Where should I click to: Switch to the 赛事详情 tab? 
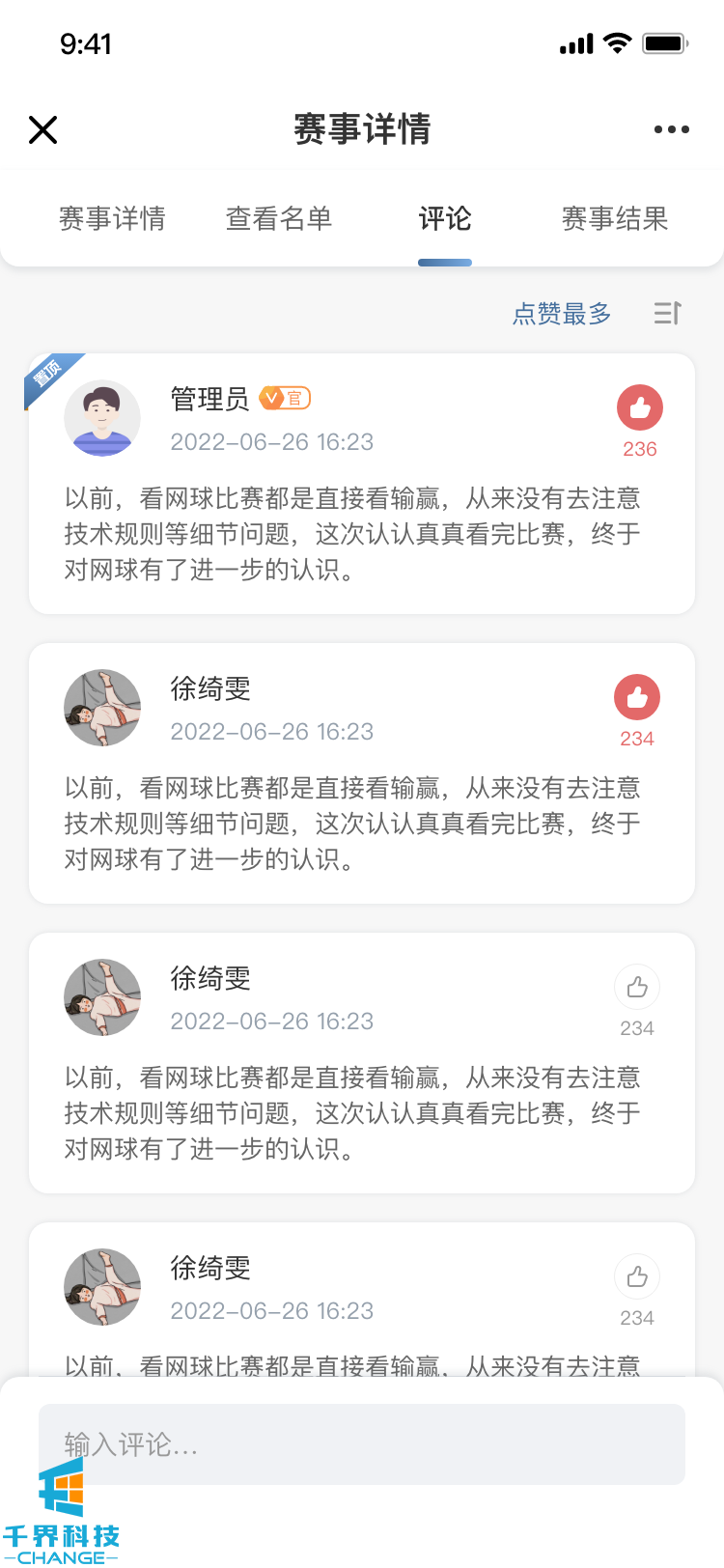point(112,219)
